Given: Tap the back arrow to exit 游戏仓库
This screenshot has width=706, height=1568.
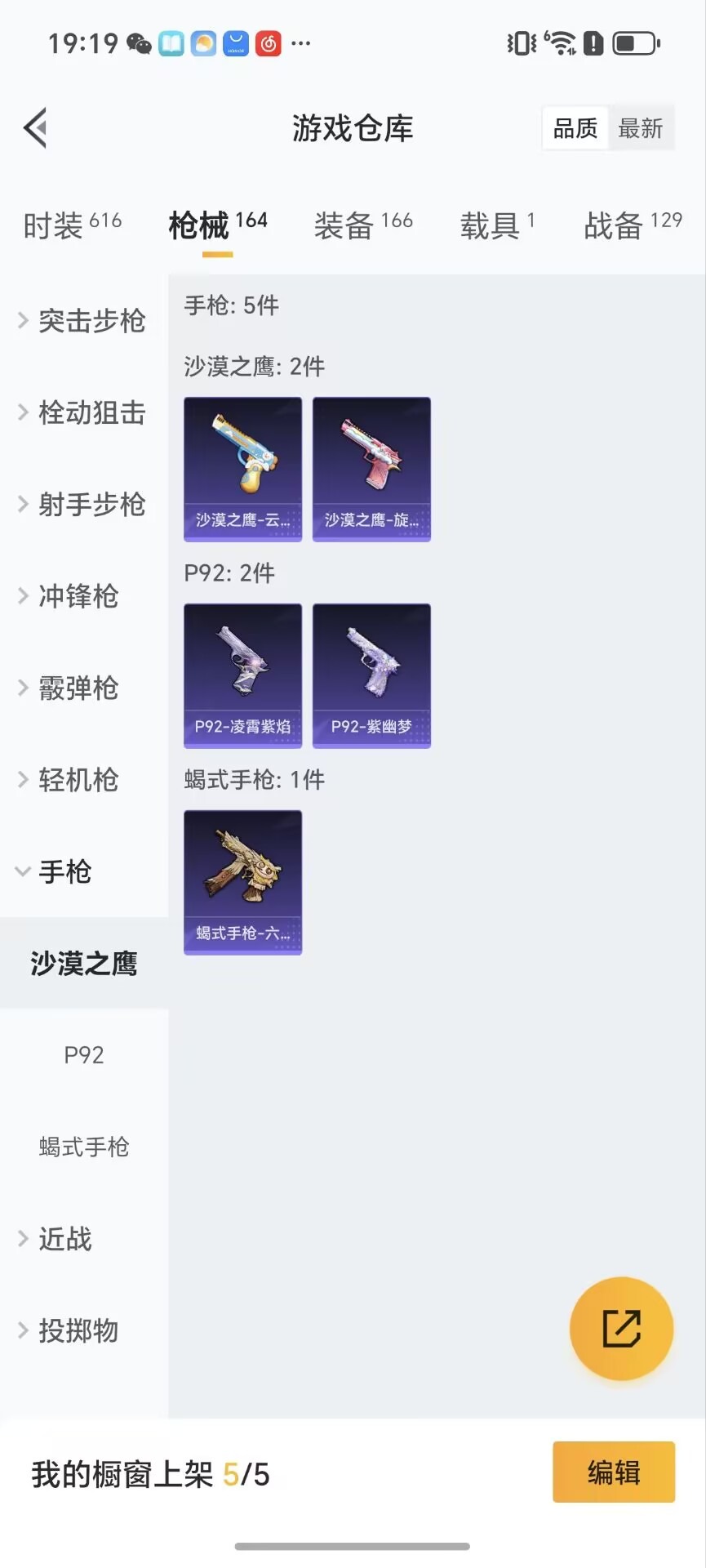Looking at the screenshot, I should point(34,128).
